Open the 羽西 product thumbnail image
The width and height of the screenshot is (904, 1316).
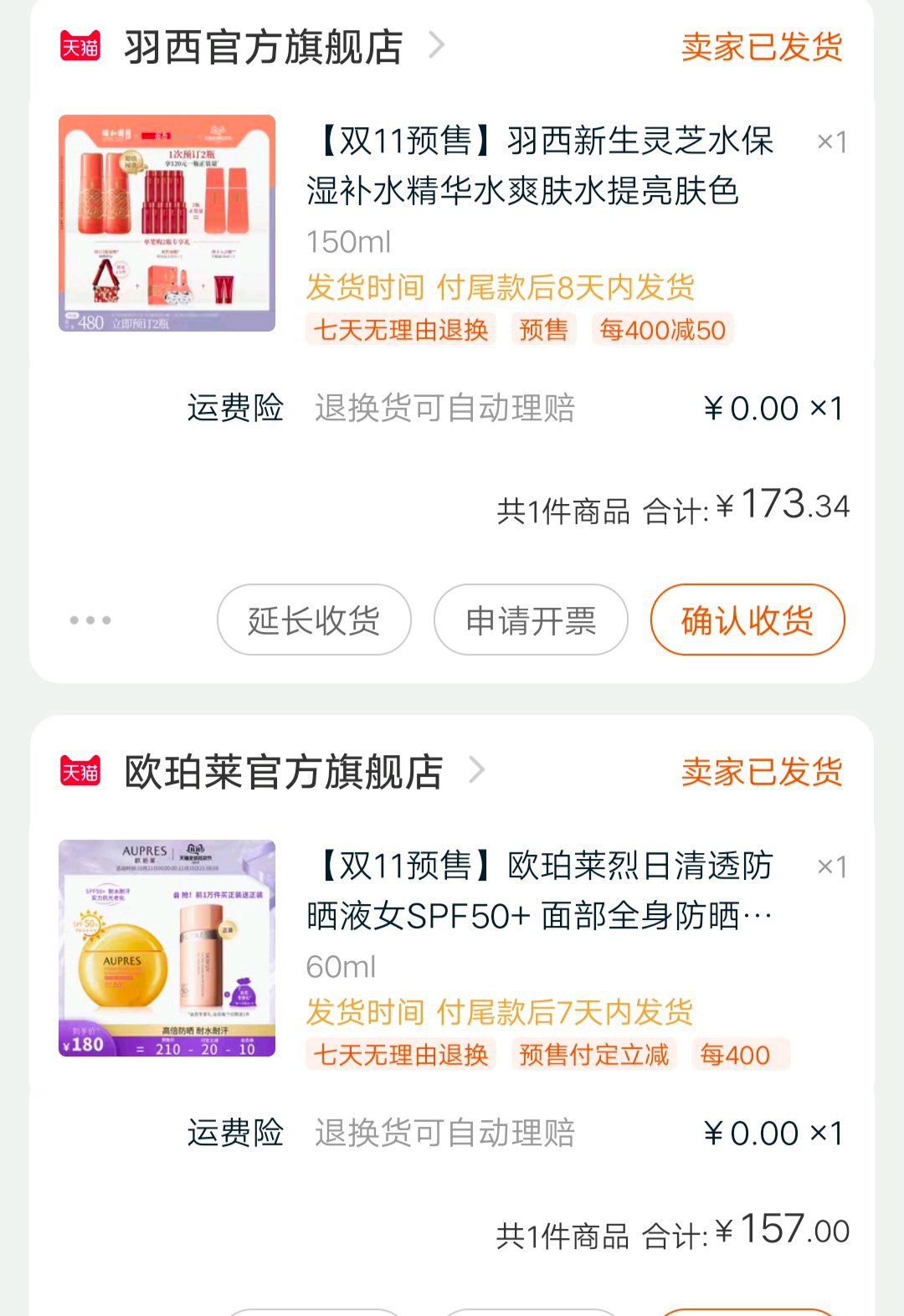(167, 224)
